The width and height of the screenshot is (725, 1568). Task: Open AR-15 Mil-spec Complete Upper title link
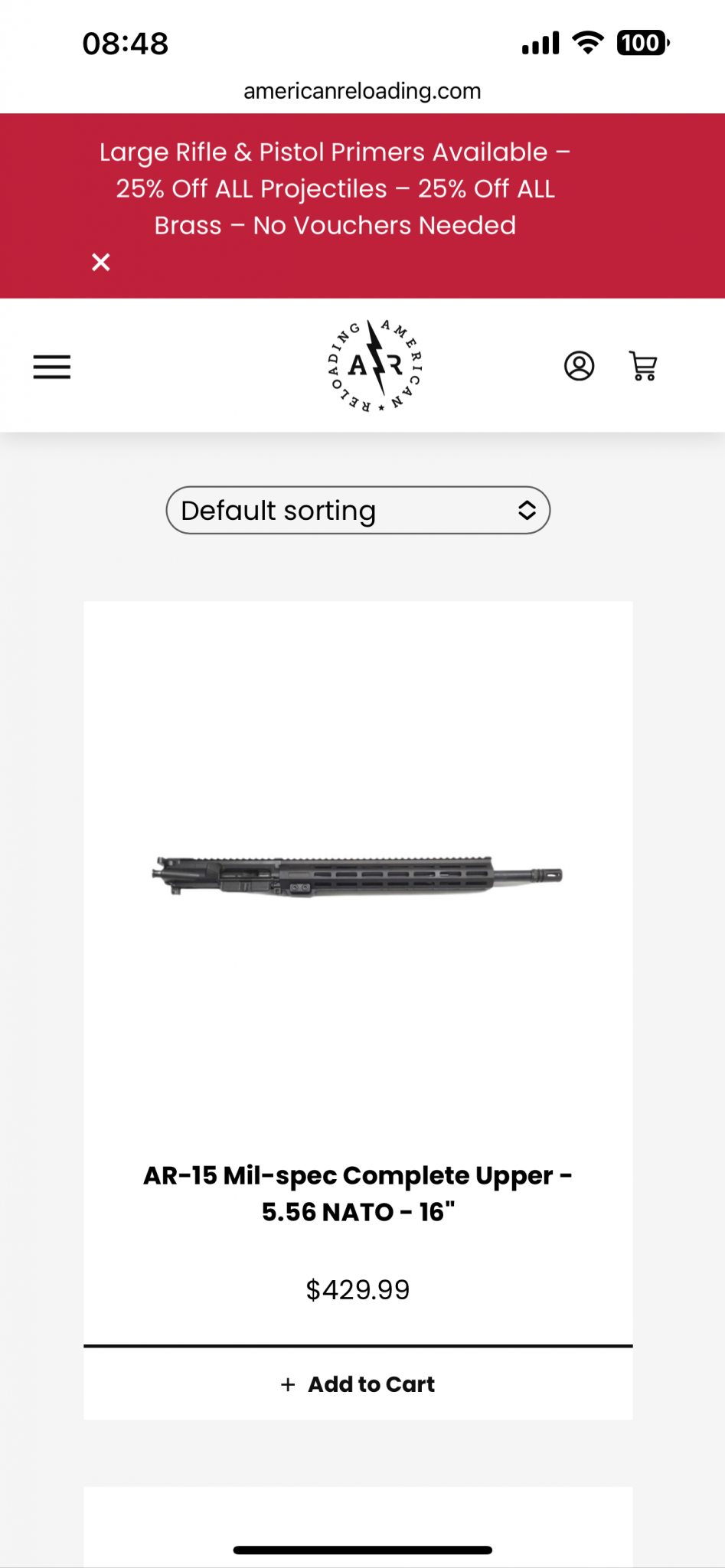[x=358, y=1193]
